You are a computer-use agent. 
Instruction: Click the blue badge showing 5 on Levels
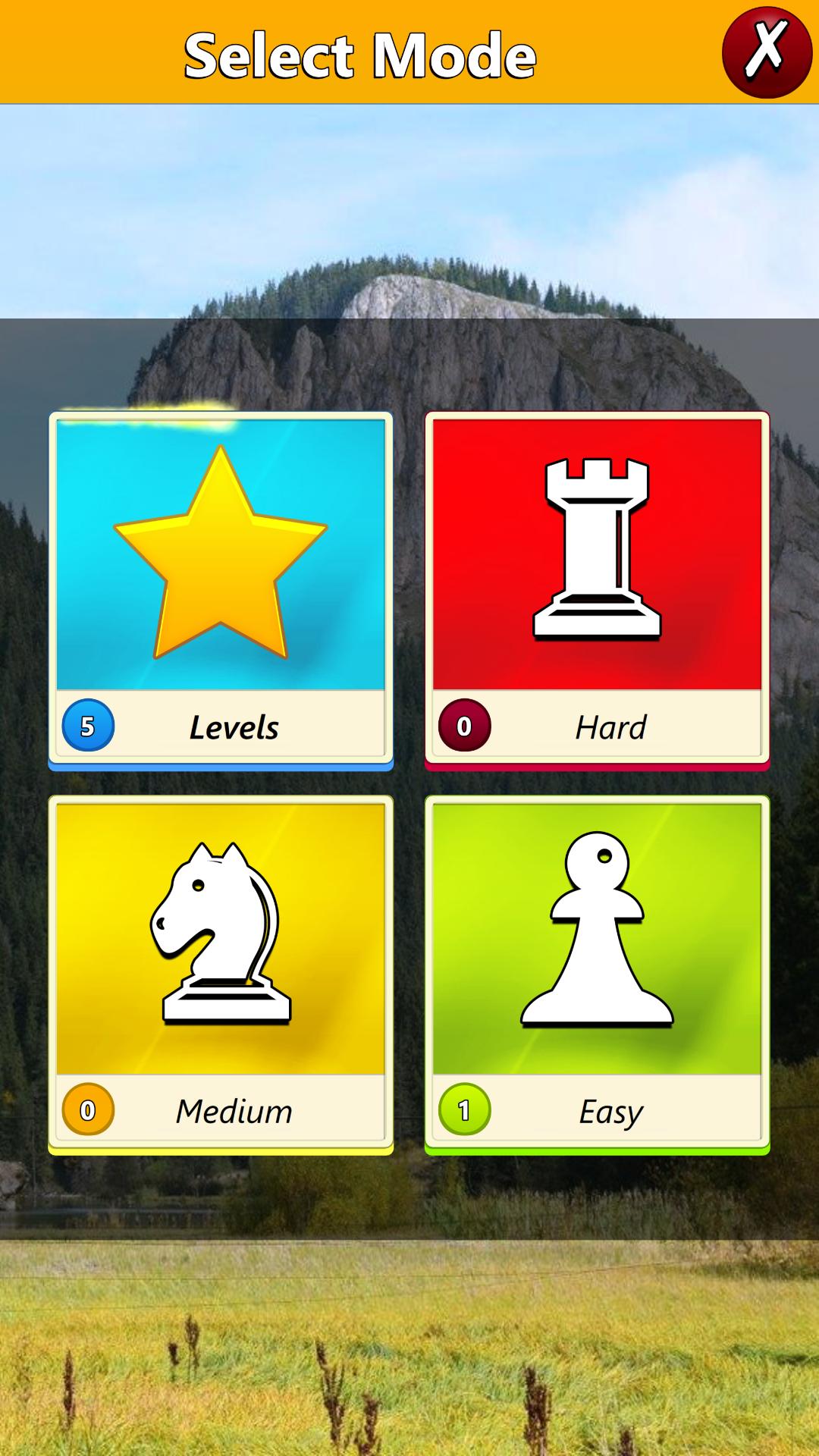[x=89, y=726]
